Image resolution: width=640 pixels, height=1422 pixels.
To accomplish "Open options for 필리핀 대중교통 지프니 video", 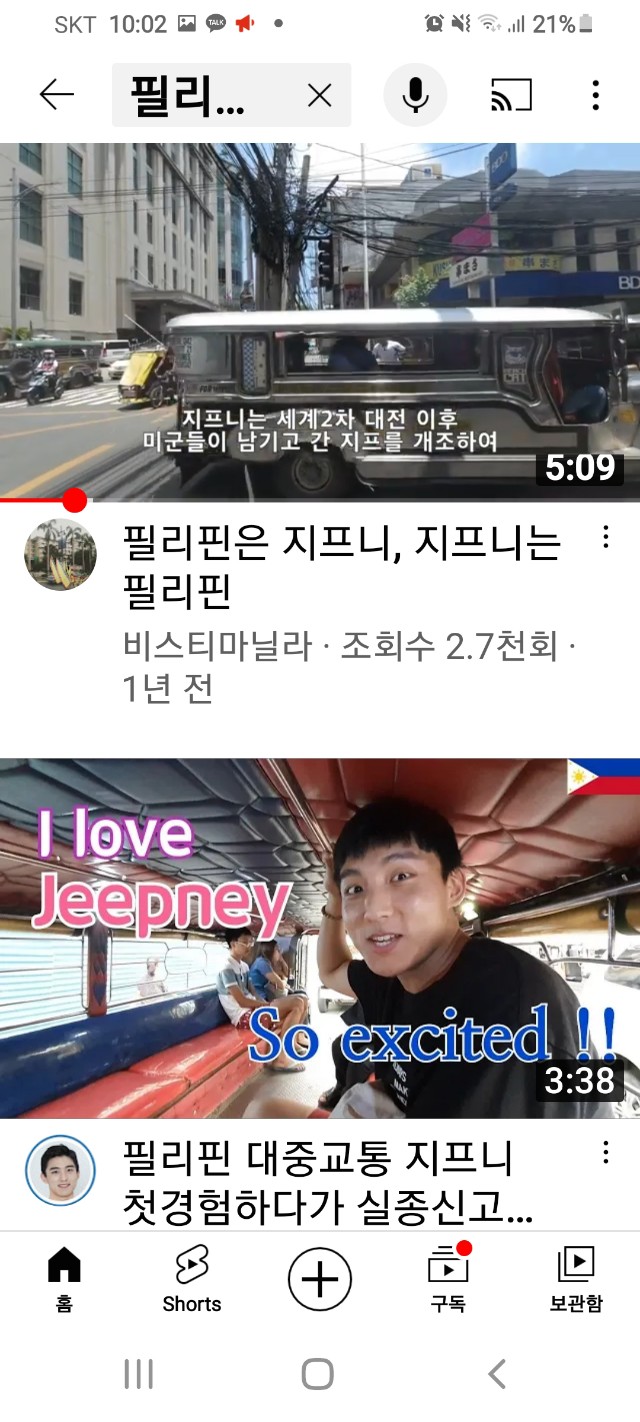I will pos(605,1153).
